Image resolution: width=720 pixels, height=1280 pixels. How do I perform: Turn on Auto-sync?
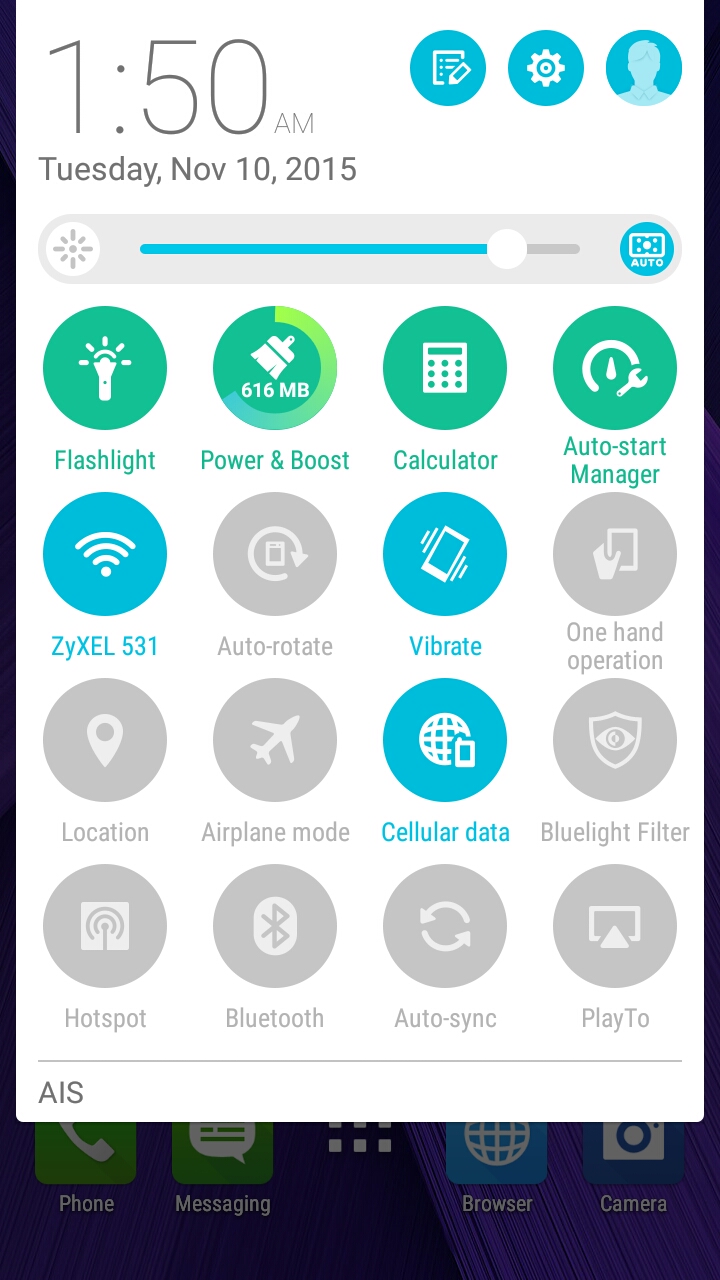445,926
